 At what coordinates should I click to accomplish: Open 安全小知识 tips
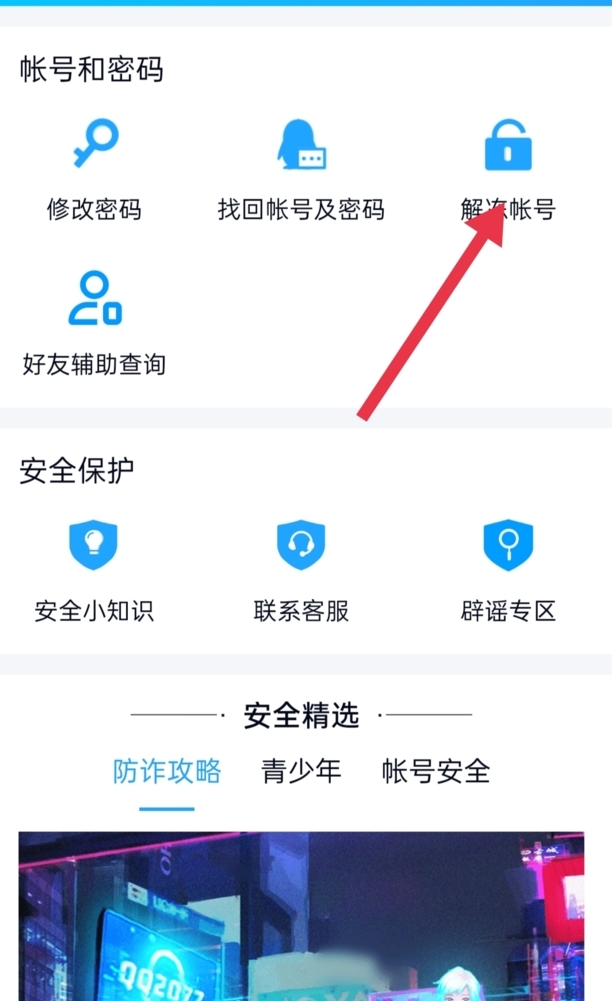(94, 570)
